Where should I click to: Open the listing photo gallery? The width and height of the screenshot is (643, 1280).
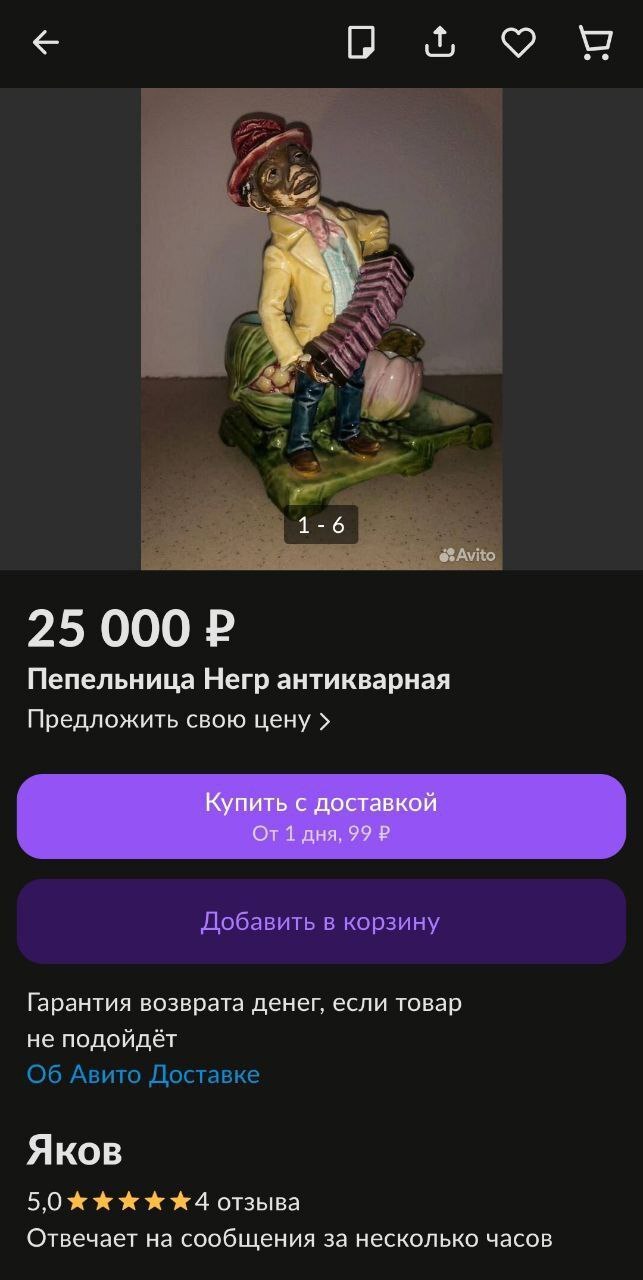point(321,328)
